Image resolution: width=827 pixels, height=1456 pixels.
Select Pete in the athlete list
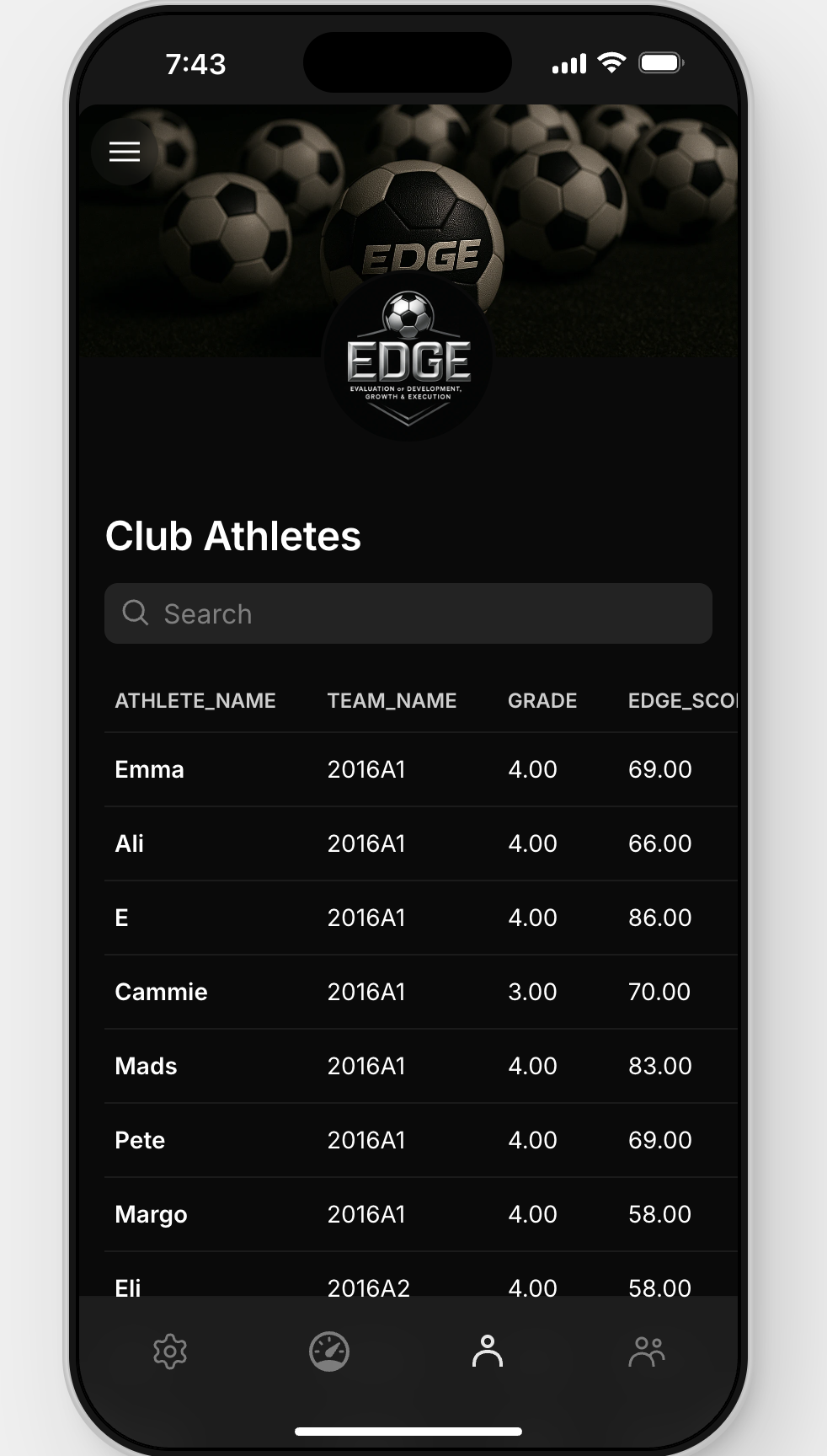pos(140,1140)
